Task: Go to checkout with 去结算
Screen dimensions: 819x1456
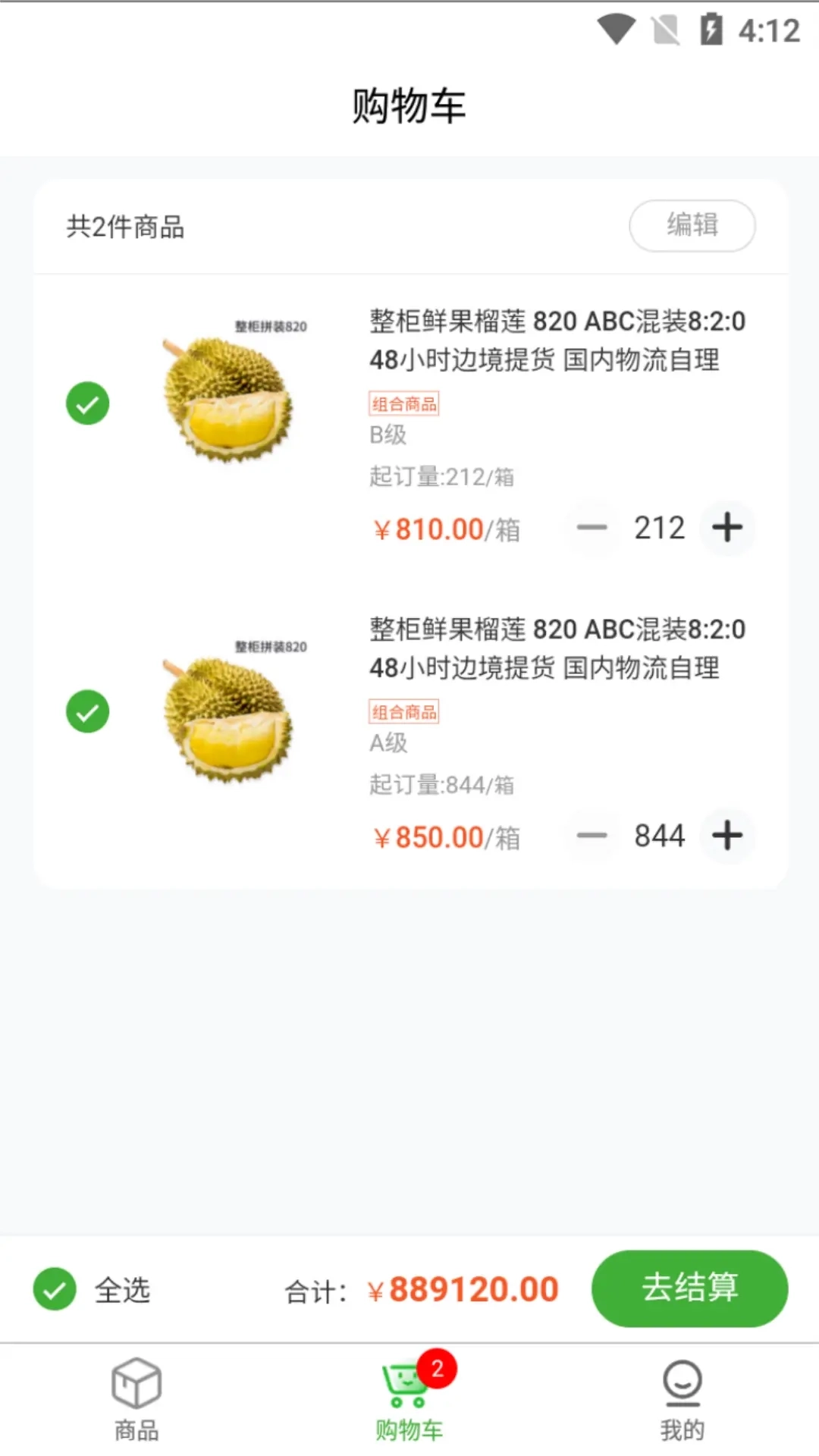Action: point(689,1288)
